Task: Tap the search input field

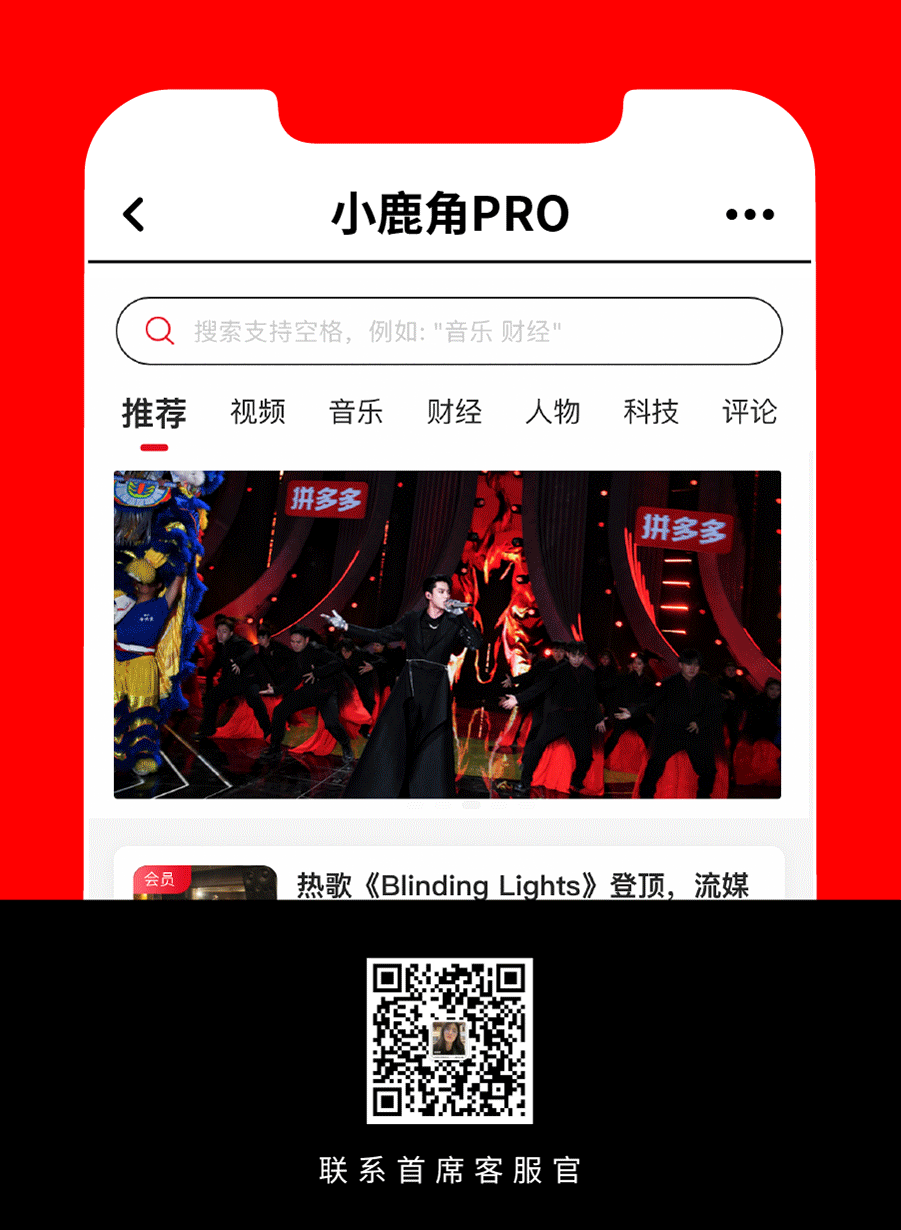Action: [450, 330]
